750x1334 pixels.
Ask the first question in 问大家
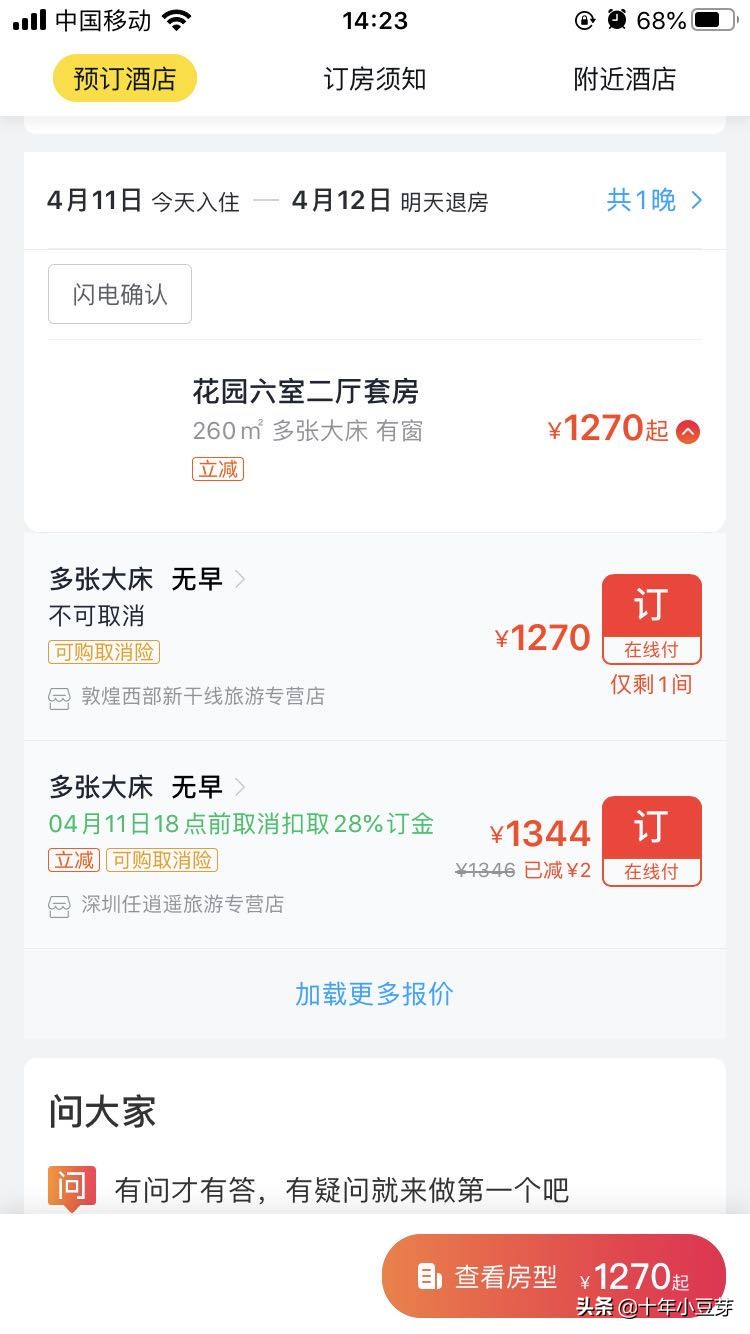(341, 1190)
